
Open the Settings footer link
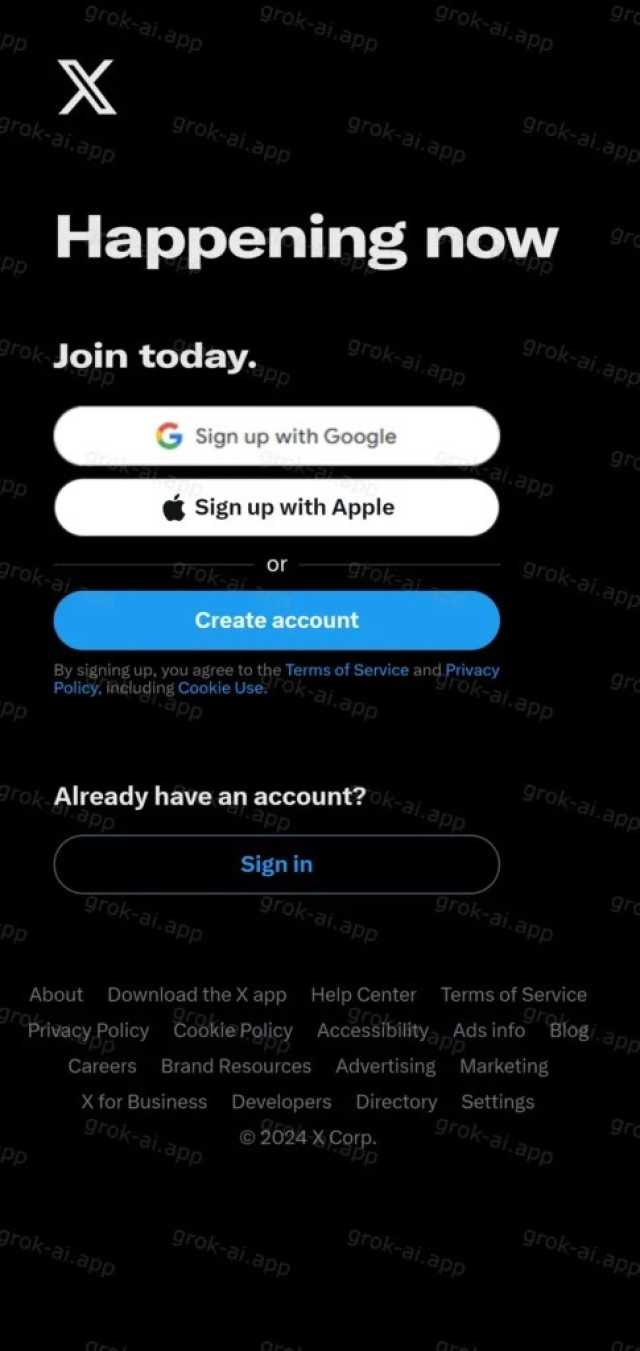pos(498,1102)
